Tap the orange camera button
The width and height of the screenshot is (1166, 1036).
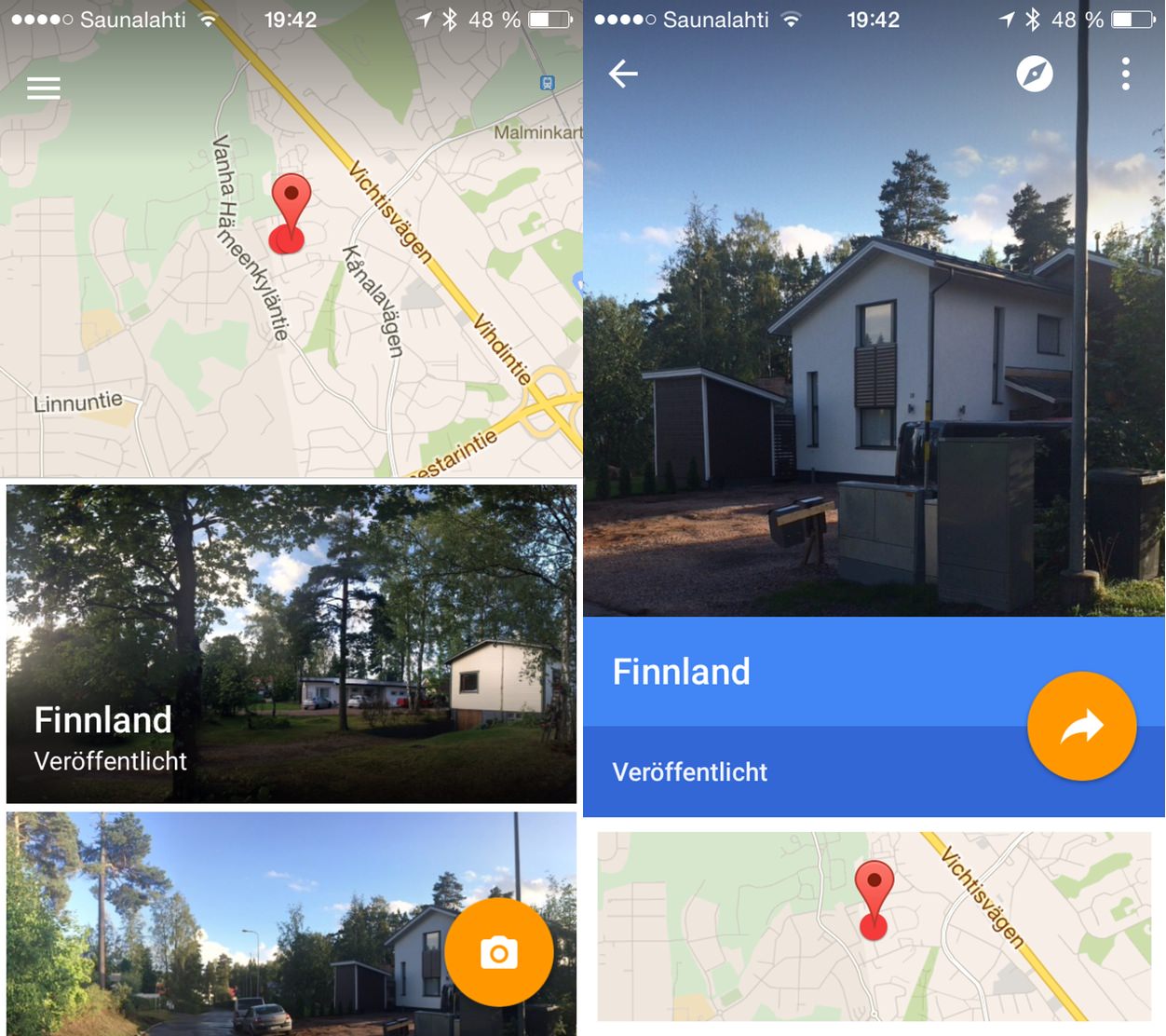coord(499,952)
